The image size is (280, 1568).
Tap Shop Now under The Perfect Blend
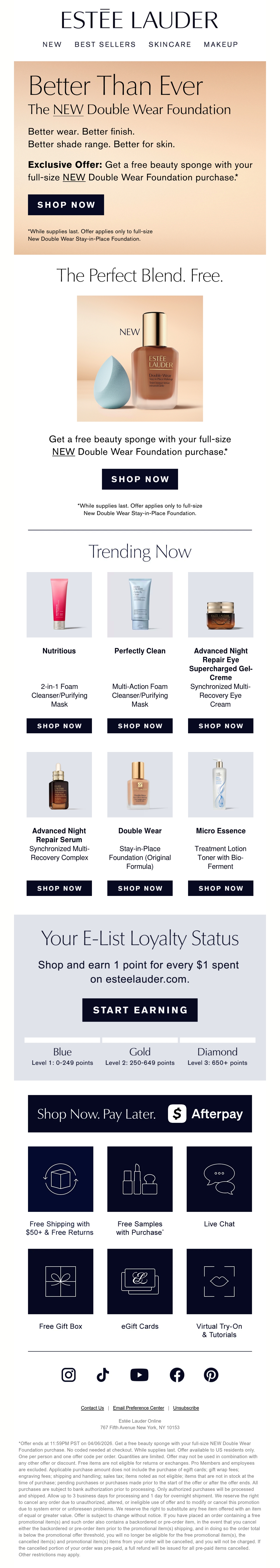tap(140, 479)
